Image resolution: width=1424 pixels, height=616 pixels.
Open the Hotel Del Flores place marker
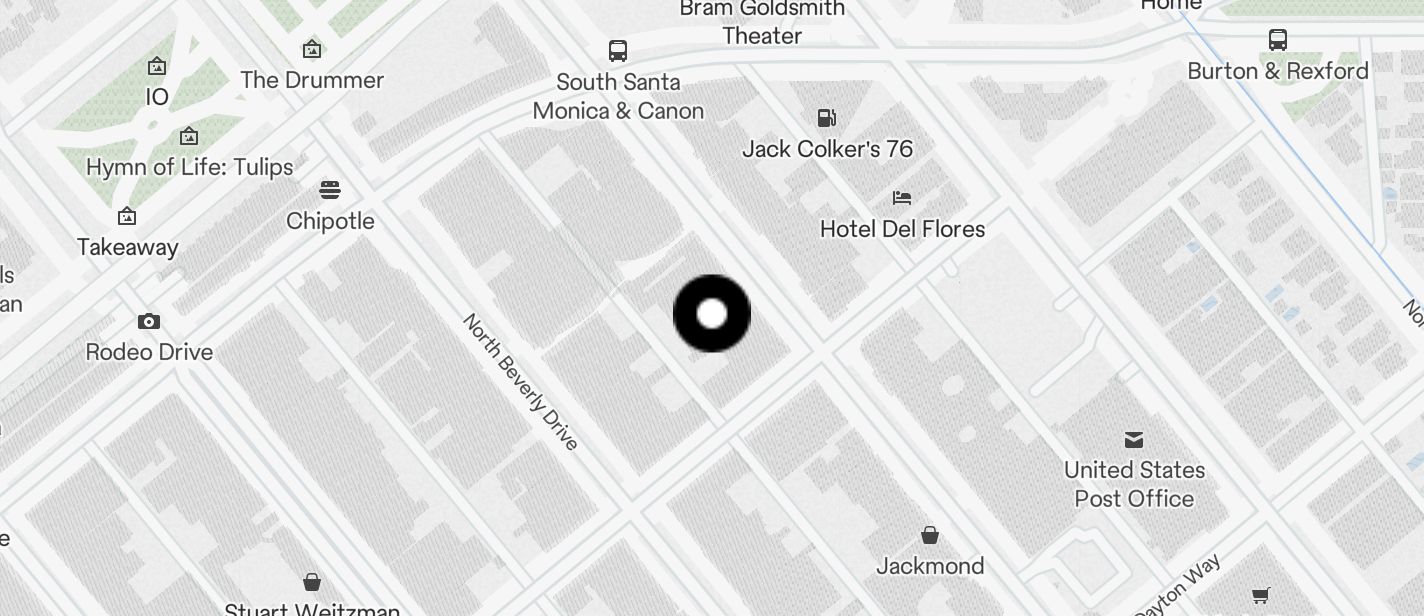click(902, 198)
